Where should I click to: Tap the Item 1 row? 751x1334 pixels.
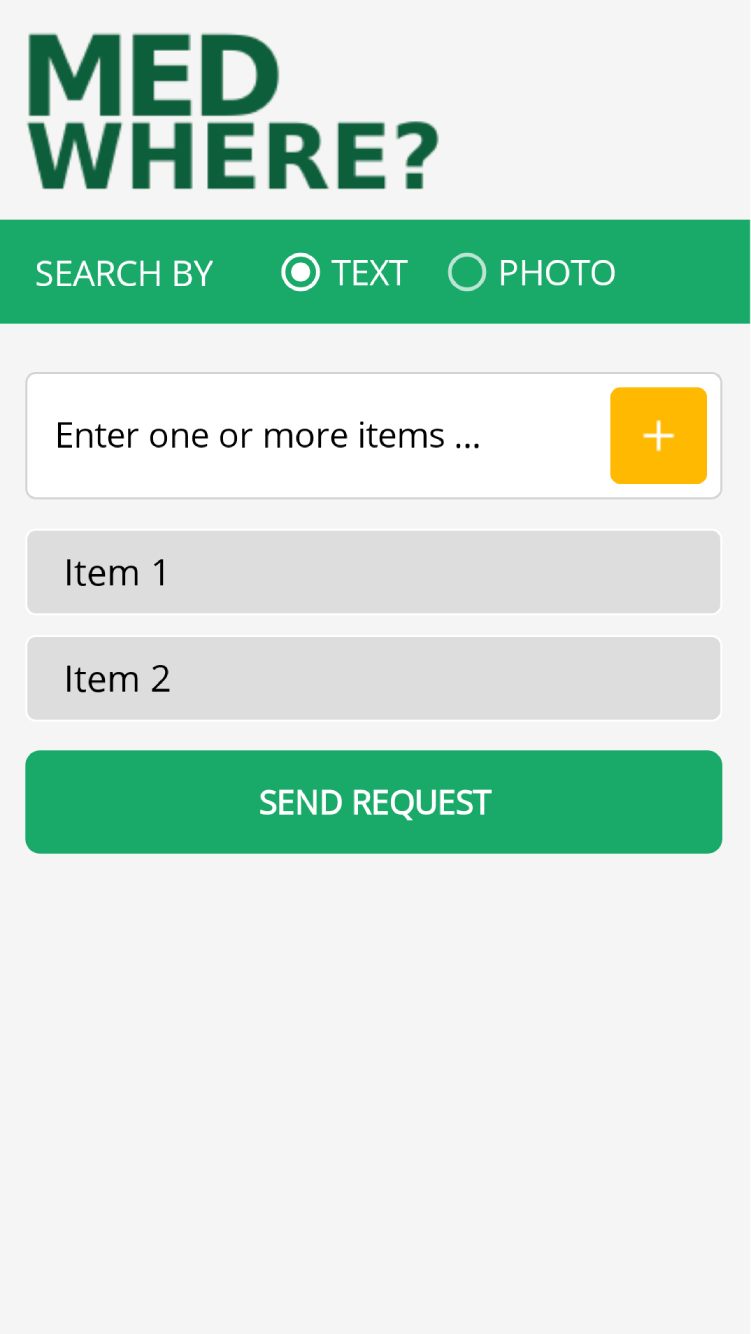click(x=373, y=572)
